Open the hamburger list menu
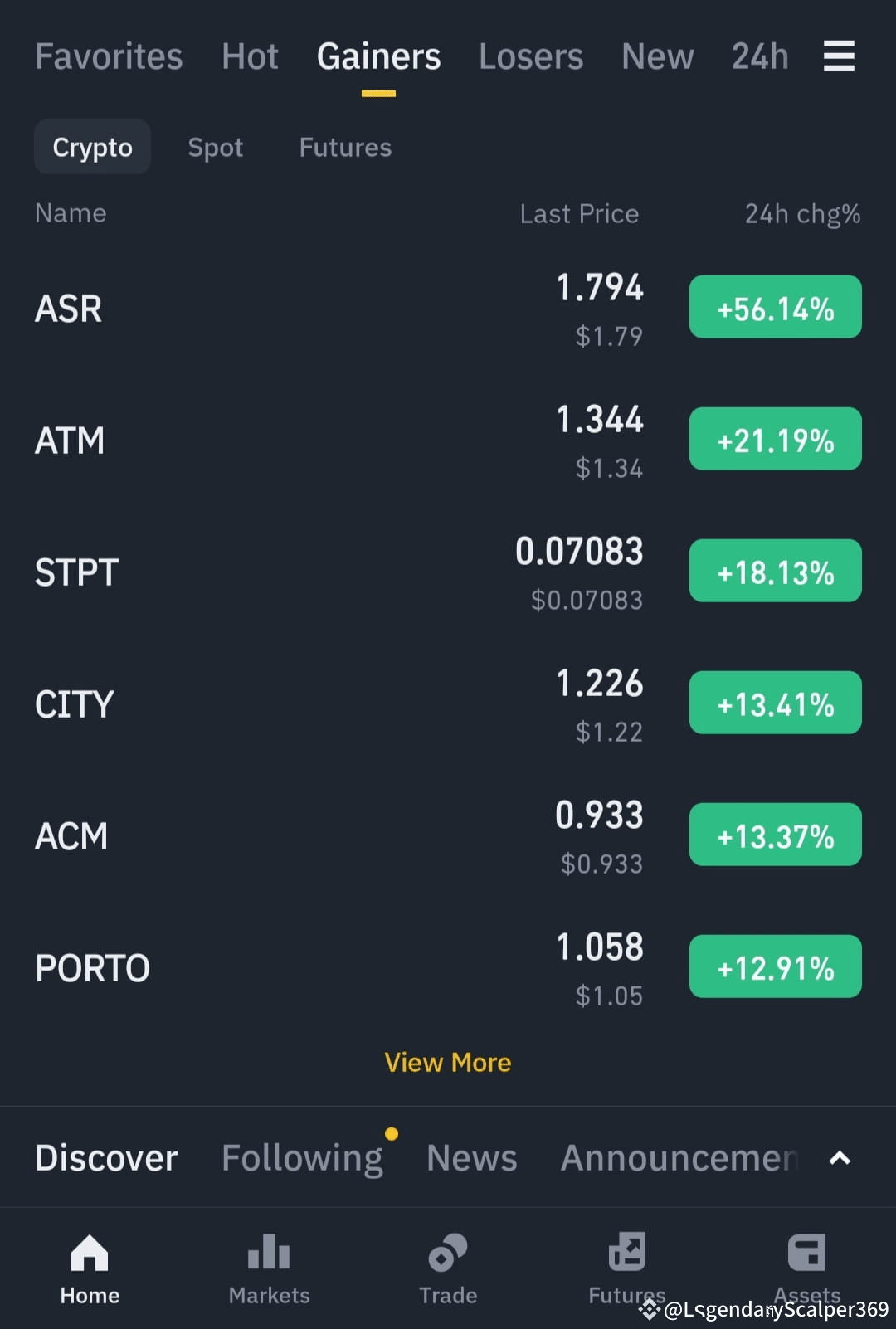 coord(839,56)
